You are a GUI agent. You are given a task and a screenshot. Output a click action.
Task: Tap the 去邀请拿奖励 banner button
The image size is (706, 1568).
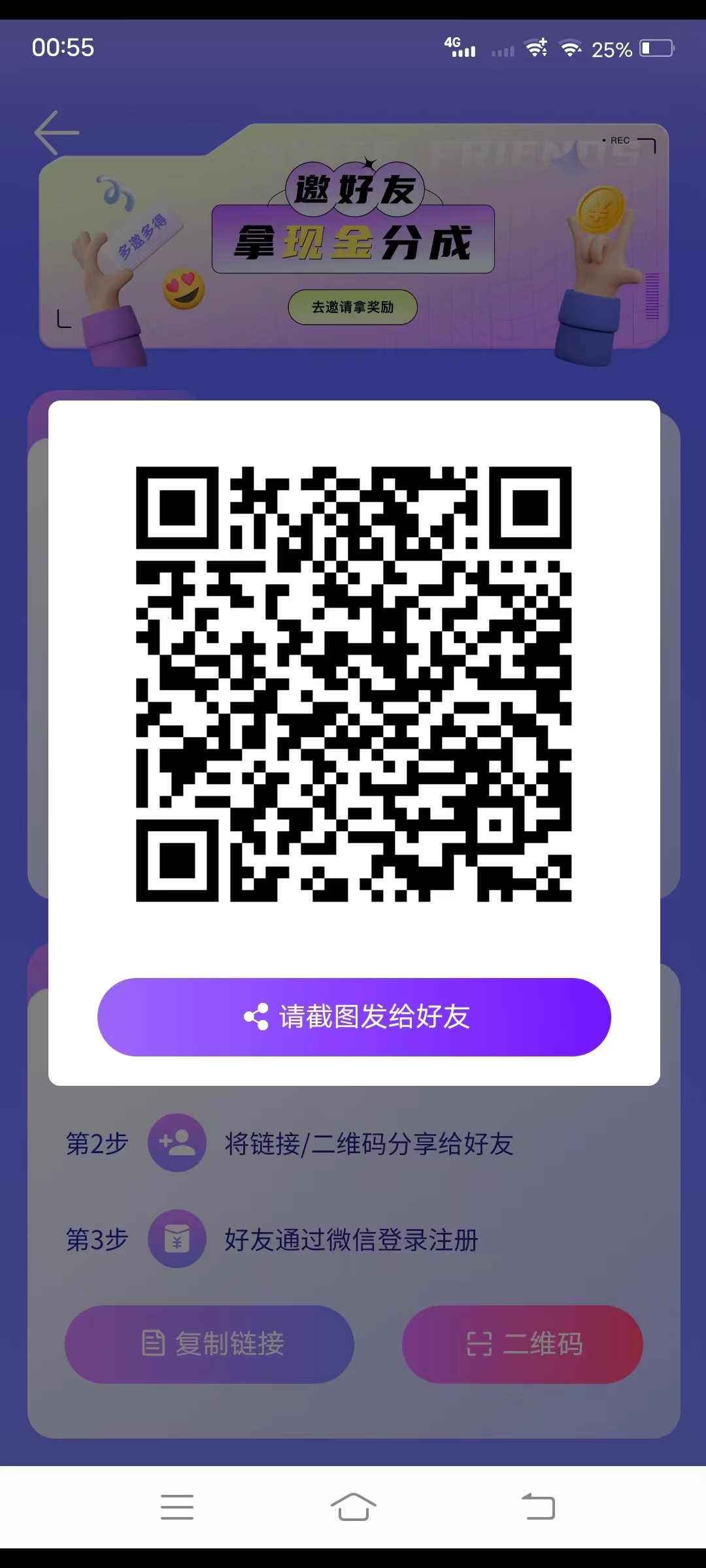tap(353, 307)
